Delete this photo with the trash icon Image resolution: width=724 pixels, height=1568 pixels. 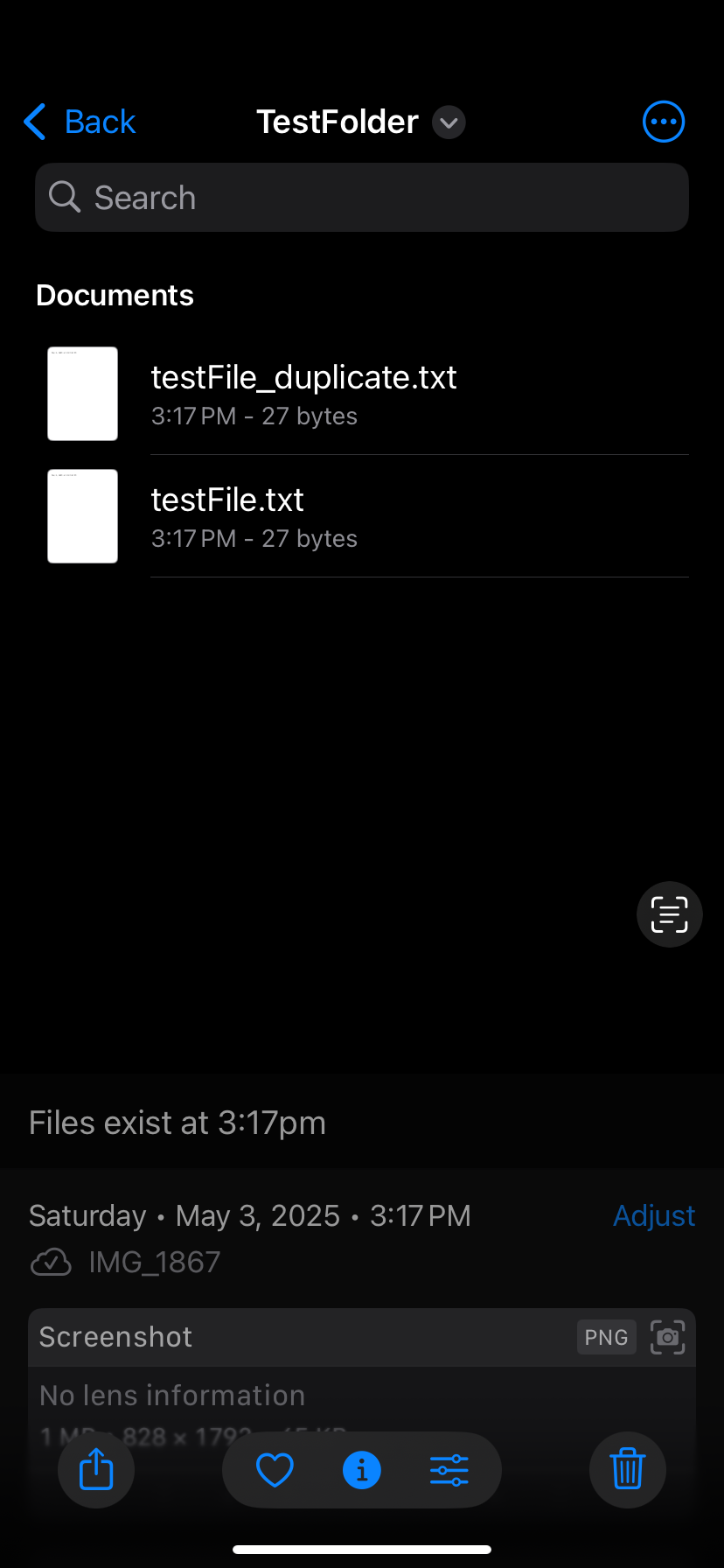click(x=628, y=1469)
